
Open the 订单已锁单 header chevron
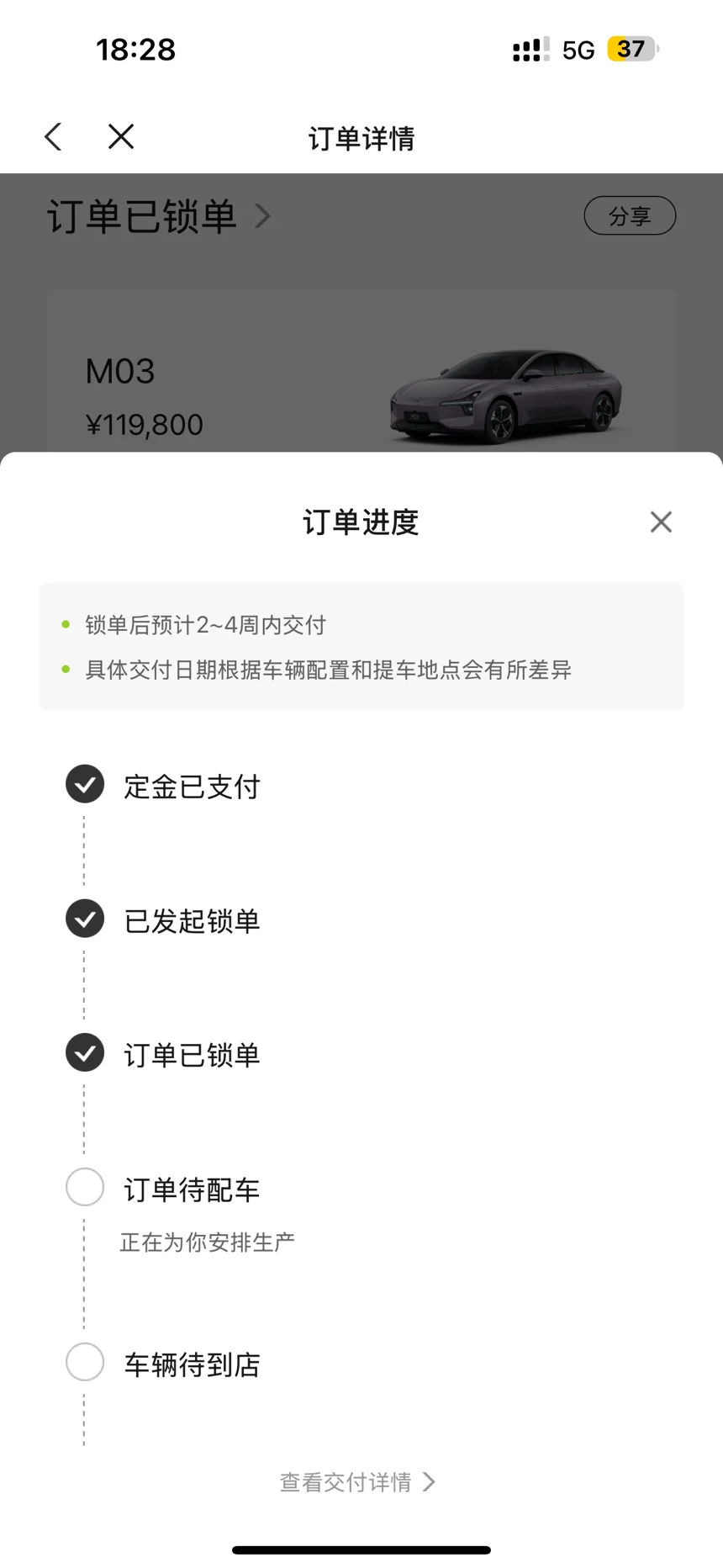[x=262, y=216]
